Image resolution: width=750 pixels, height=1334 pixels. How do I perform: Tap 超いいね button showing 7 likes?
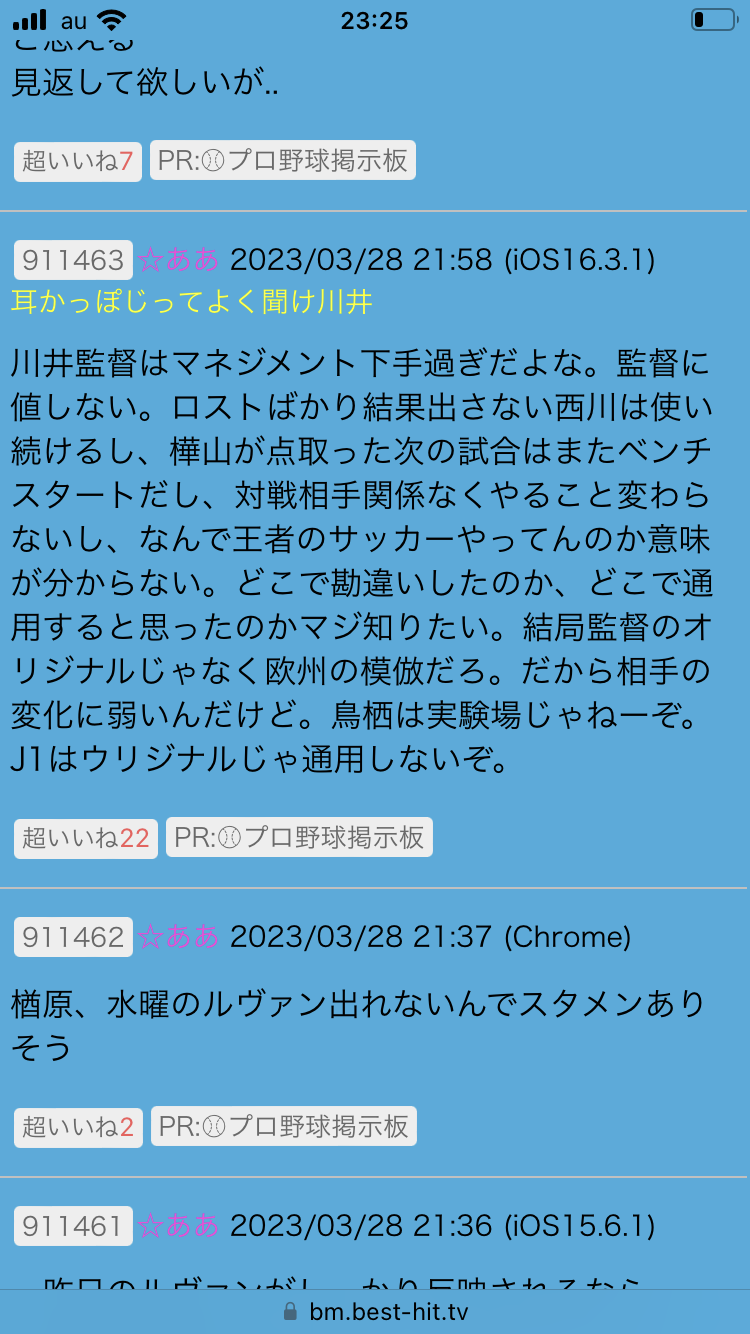(x=78, y=161)
